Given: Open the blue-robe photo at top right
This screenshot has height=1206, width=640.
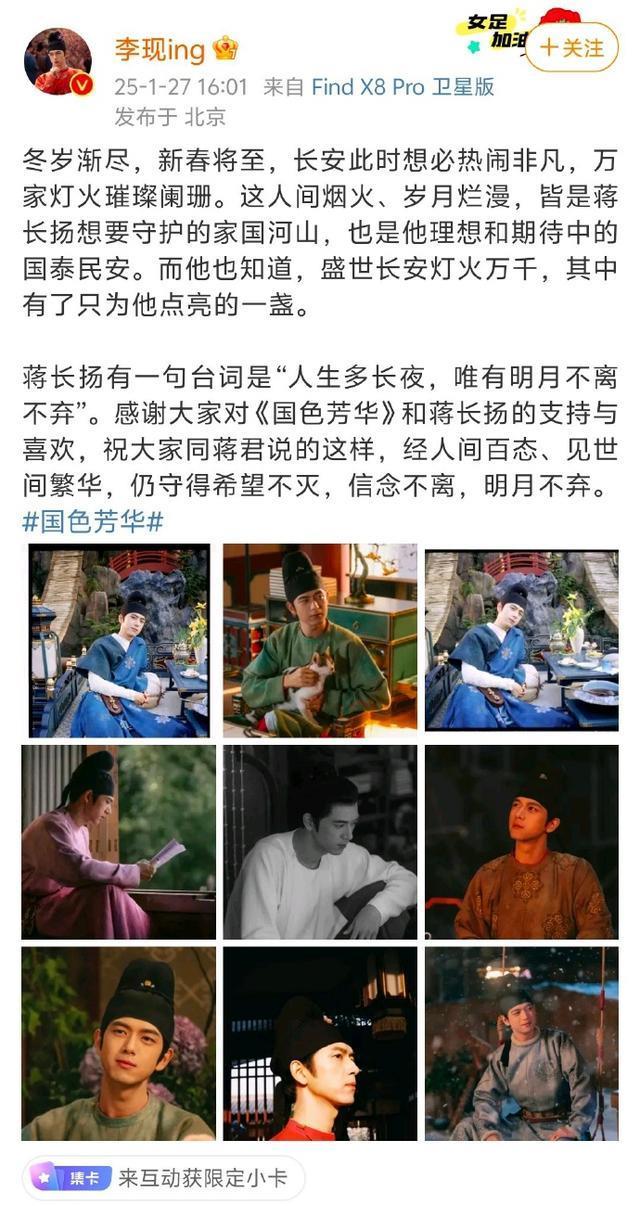Looking at the screenshot, I should click(522, 640).
